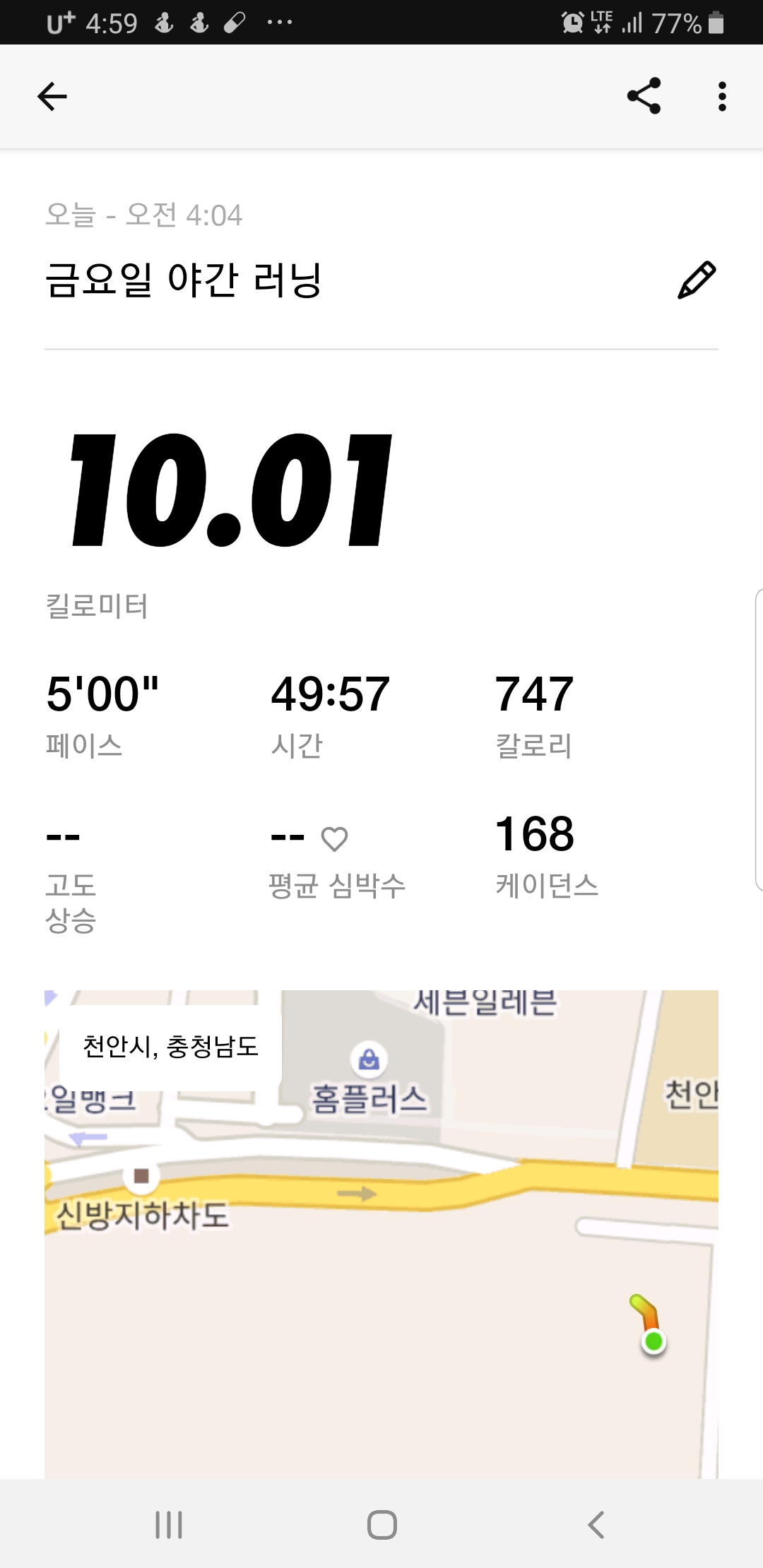
Task: Open the three-dot overflow menu
Action: point(721,96)
